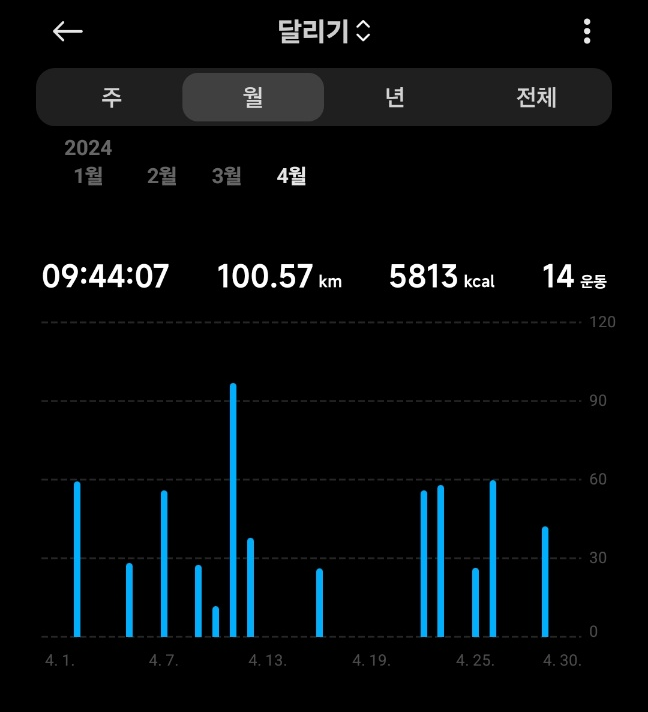
Task: Switch to the 주 tab
Action: point(110,97)
